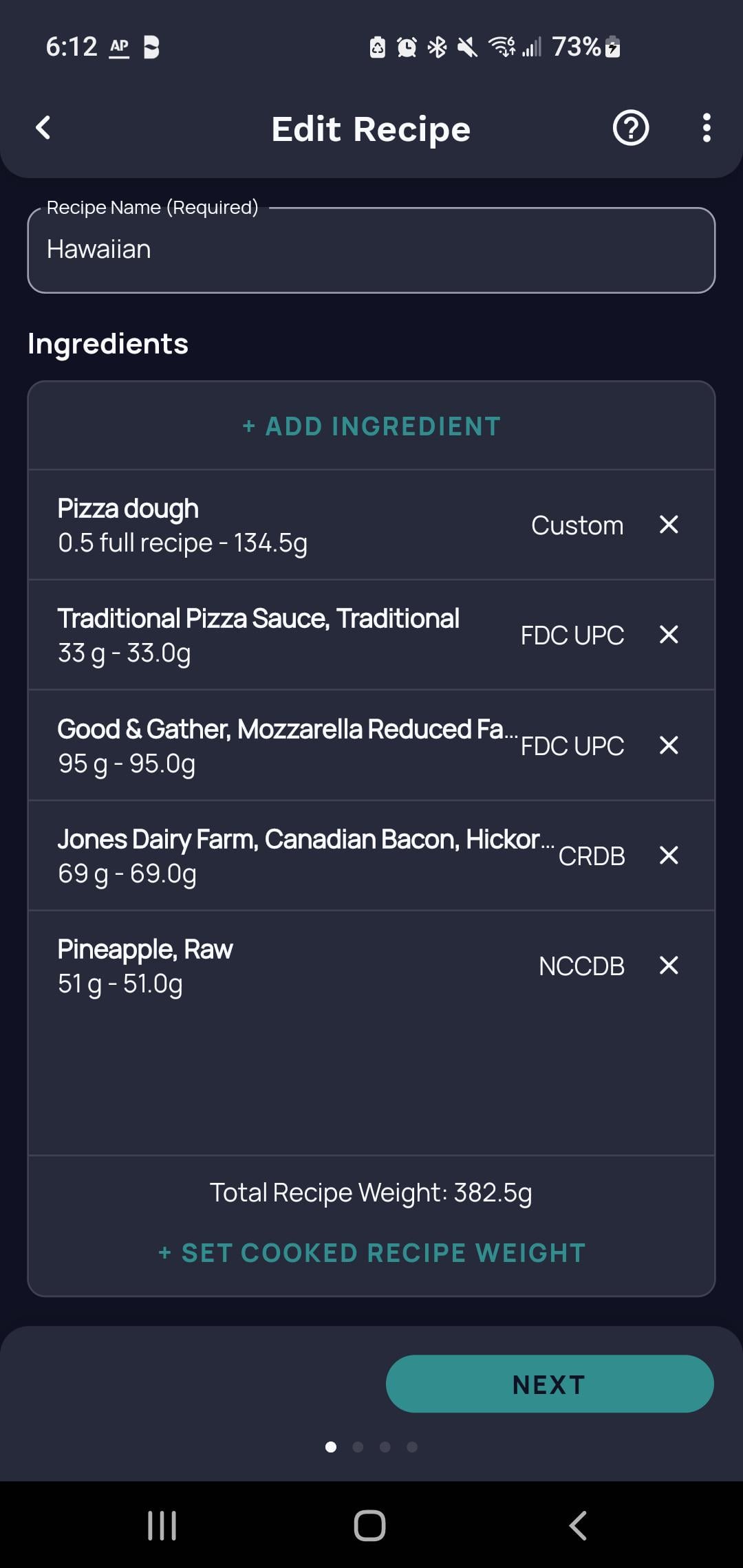Continue with the Next button
Image resolution: width=743 pixels, height=1568 pixels.
[550, 1384]
